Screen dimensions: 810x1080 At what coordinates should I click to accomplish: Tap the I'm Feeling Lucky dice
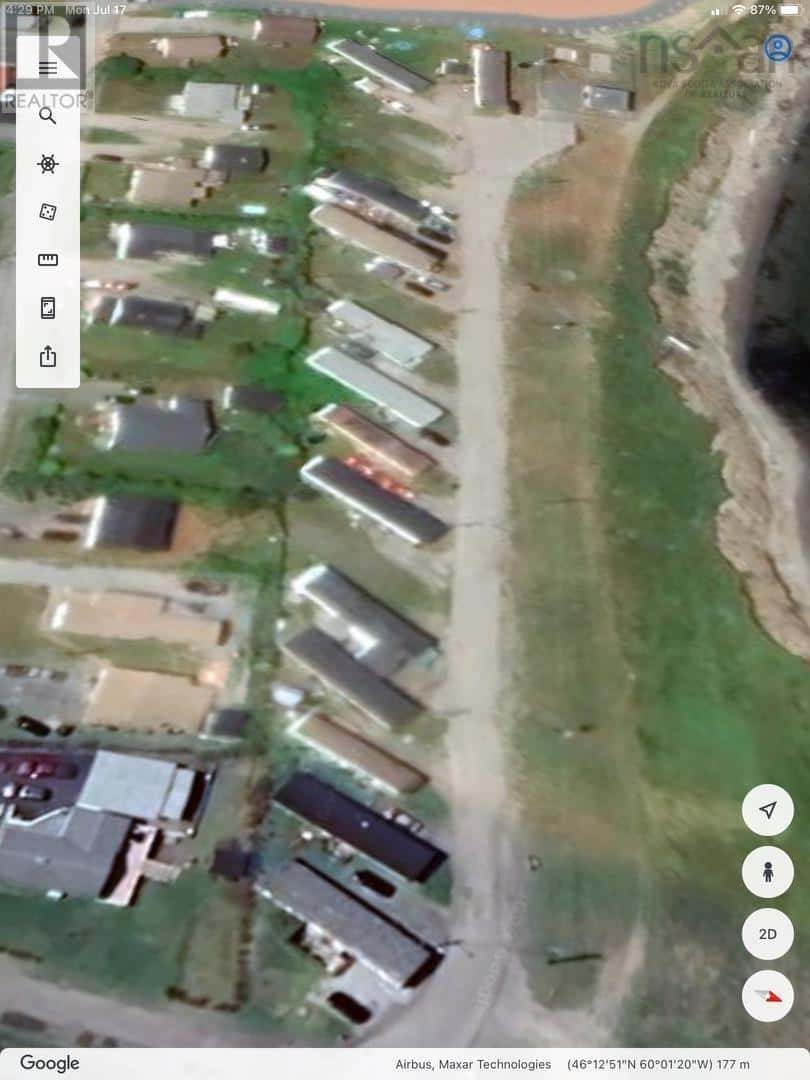[x=48, y=212]
